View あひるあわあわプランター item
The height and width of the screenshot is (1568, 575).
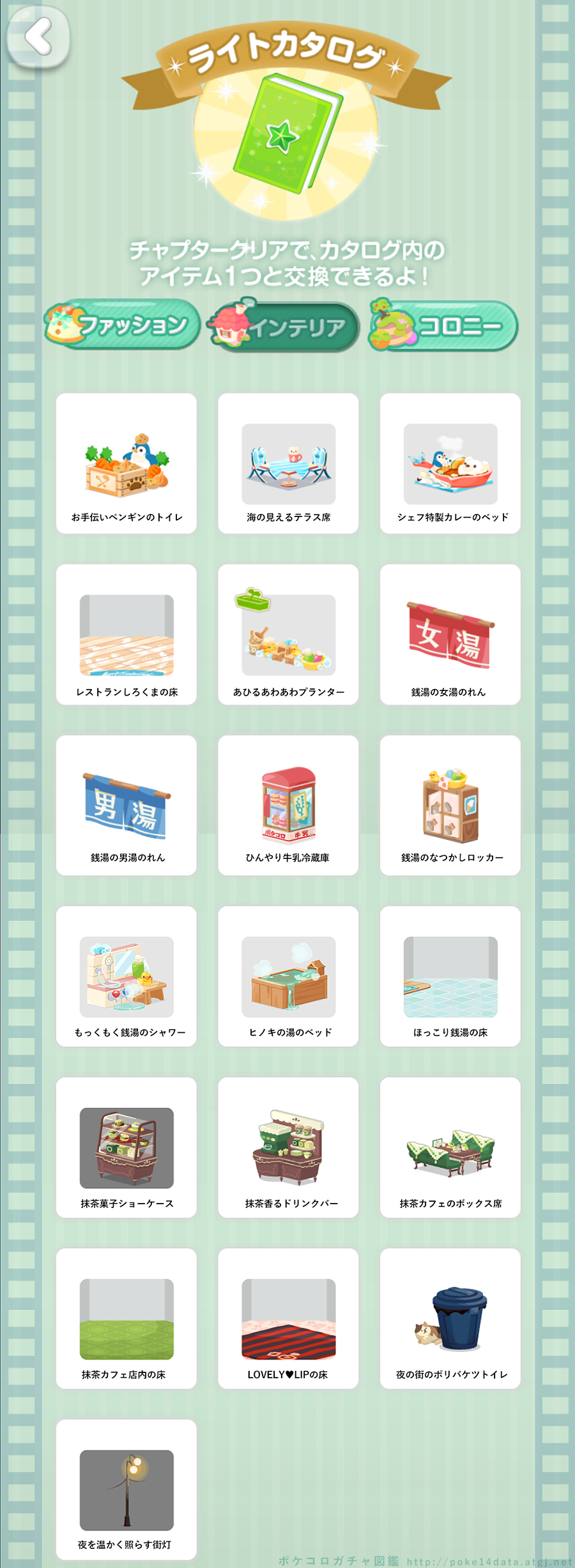click(x=288, y=635)
